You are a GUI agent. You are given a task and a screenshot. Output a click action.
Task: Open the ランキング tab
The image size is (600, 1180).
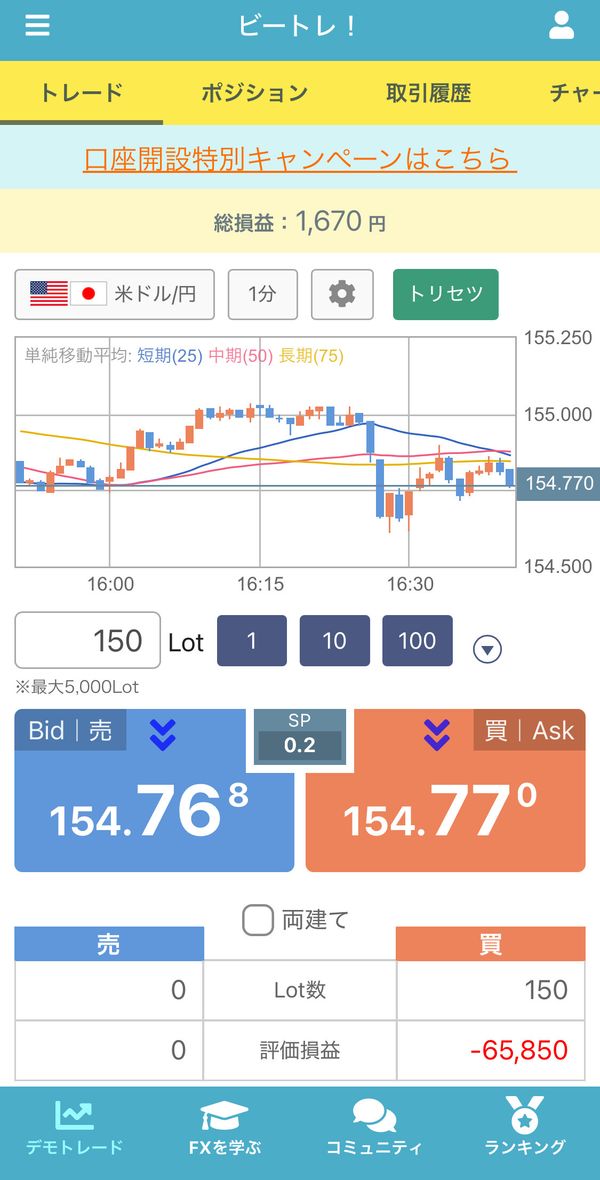pyautogui.click(x=524, y=1127)
